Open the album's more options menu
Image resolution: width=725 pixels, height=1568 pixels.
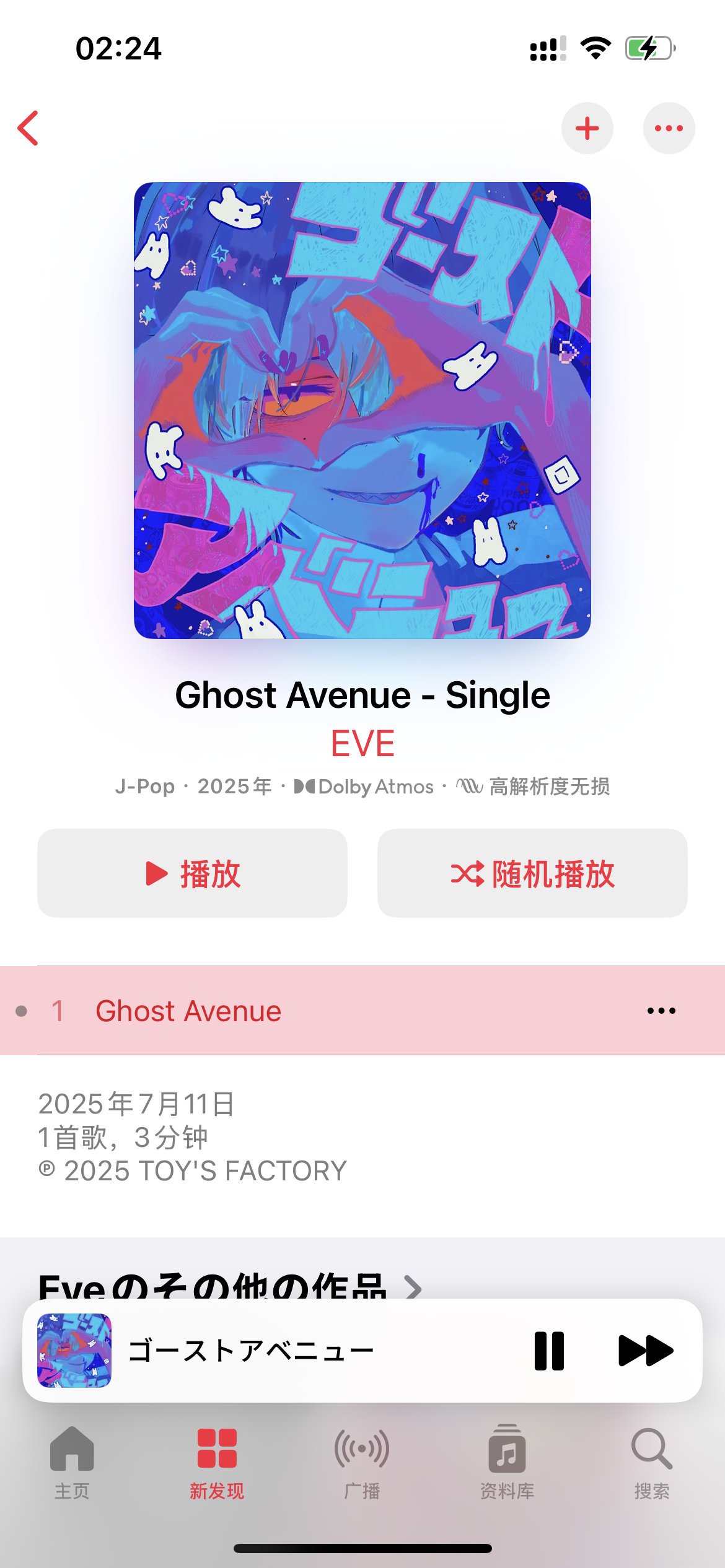(669, 128)
